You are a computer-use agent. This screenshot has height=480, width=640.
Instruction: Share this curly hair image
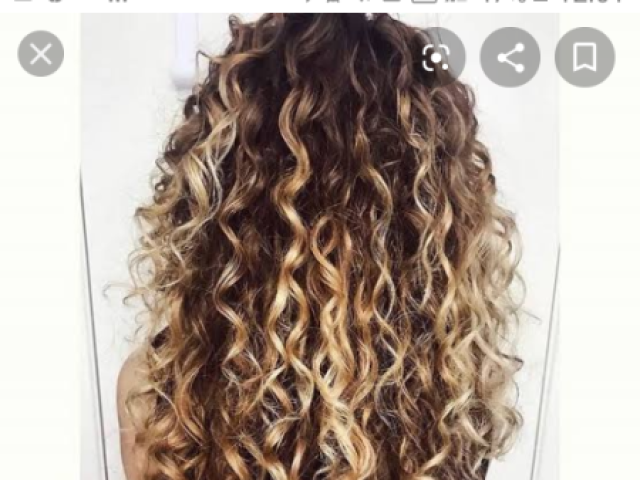point(510,57)
